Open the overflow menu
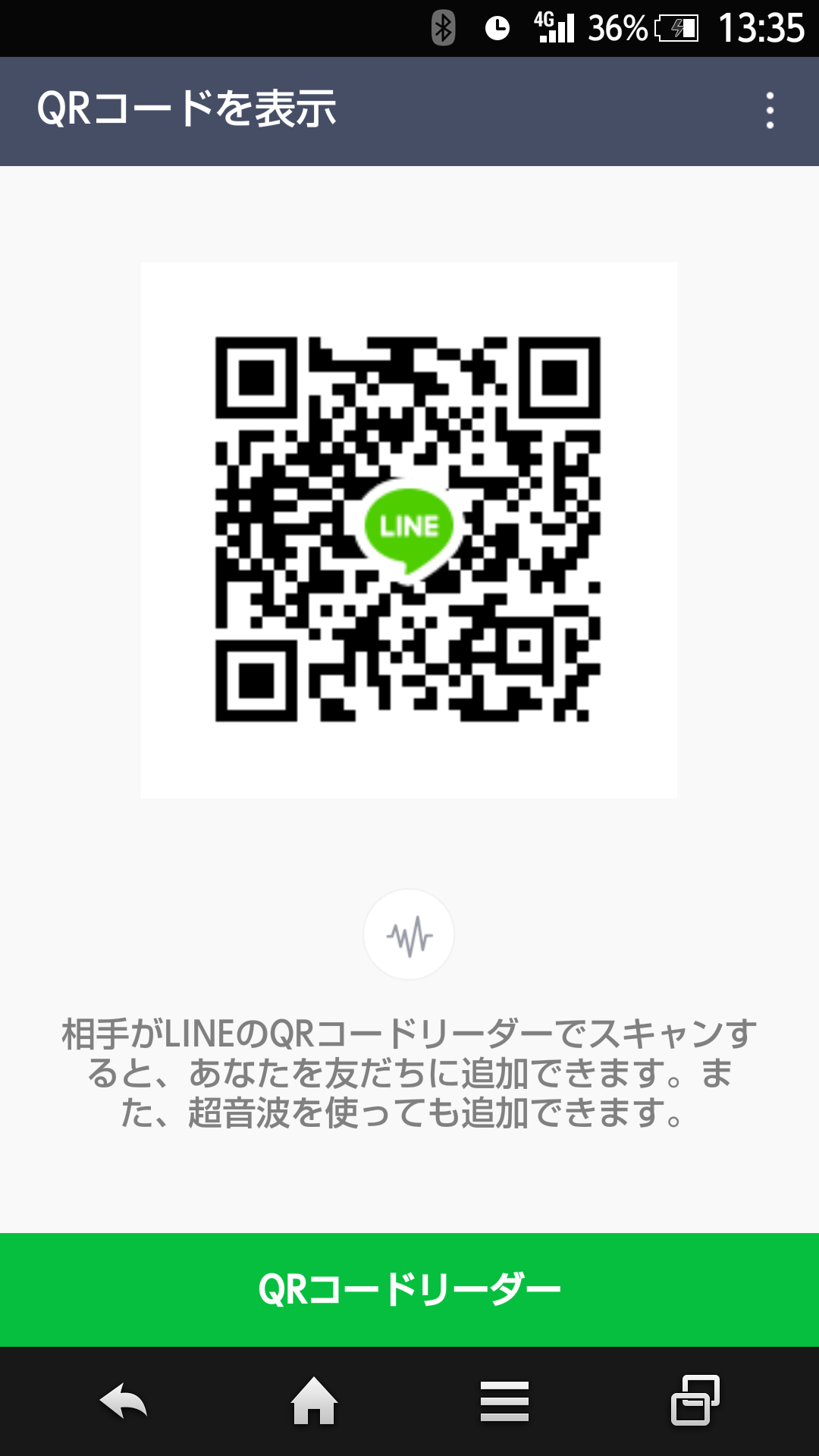The height and width of the screenshot is (1456, 819). click(x=770, y=111)
